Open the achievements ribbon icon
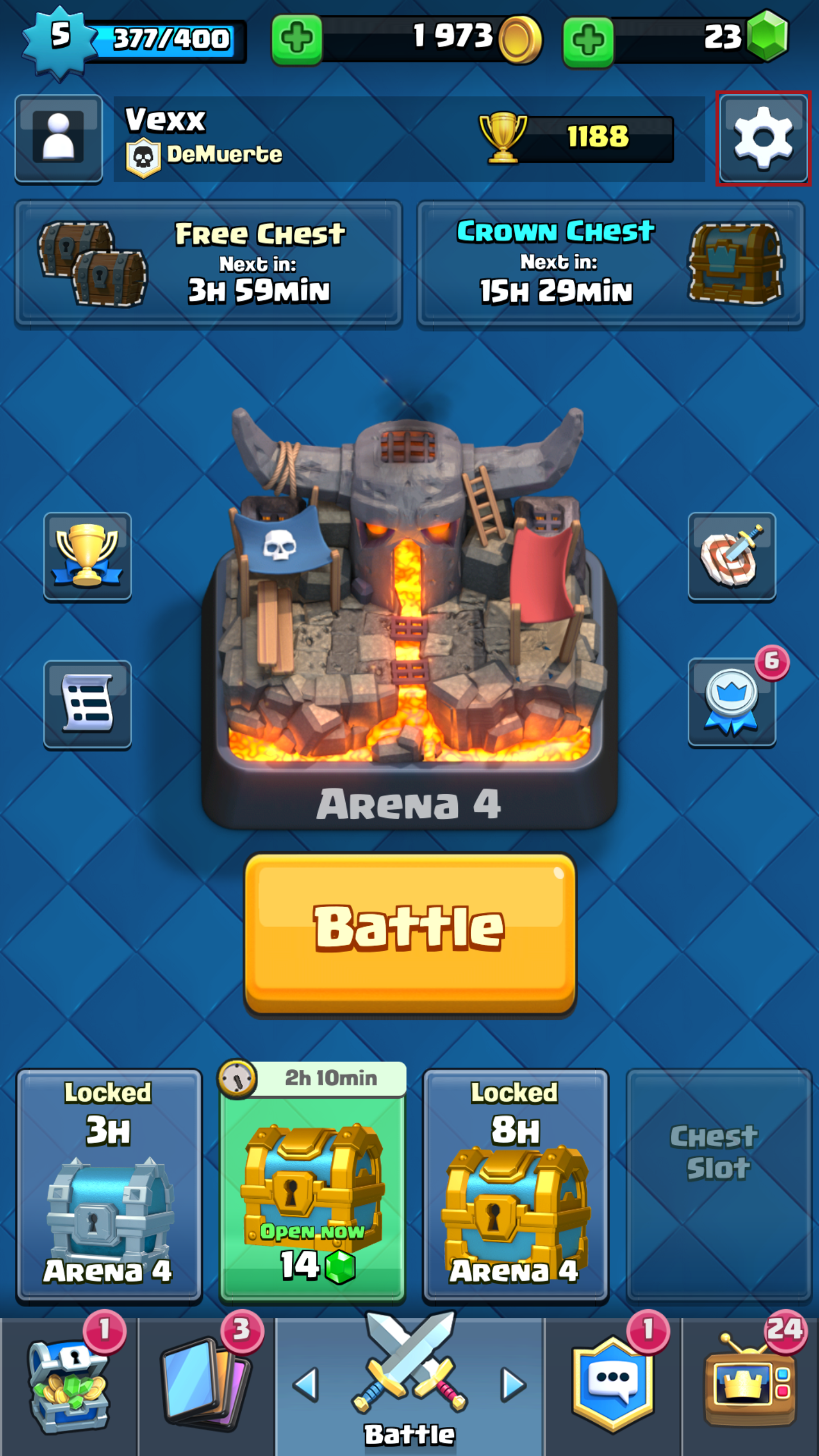 pos(731,703)
